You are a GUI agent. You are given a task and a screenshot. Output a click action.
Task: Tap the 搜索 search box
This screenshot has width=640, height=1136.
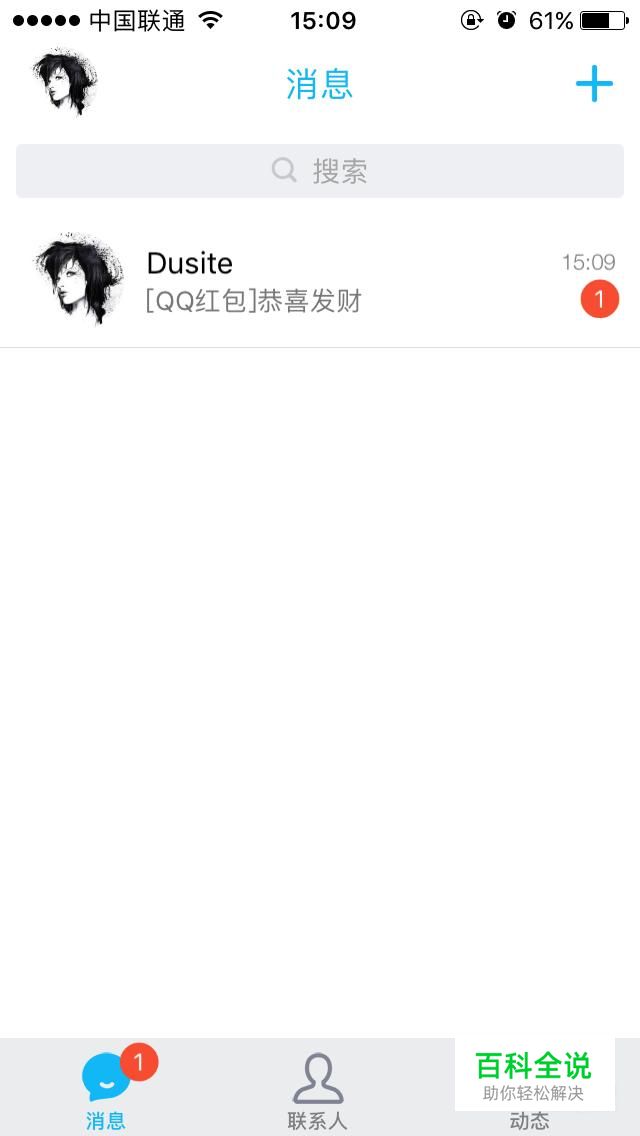[x=320, y=171]
